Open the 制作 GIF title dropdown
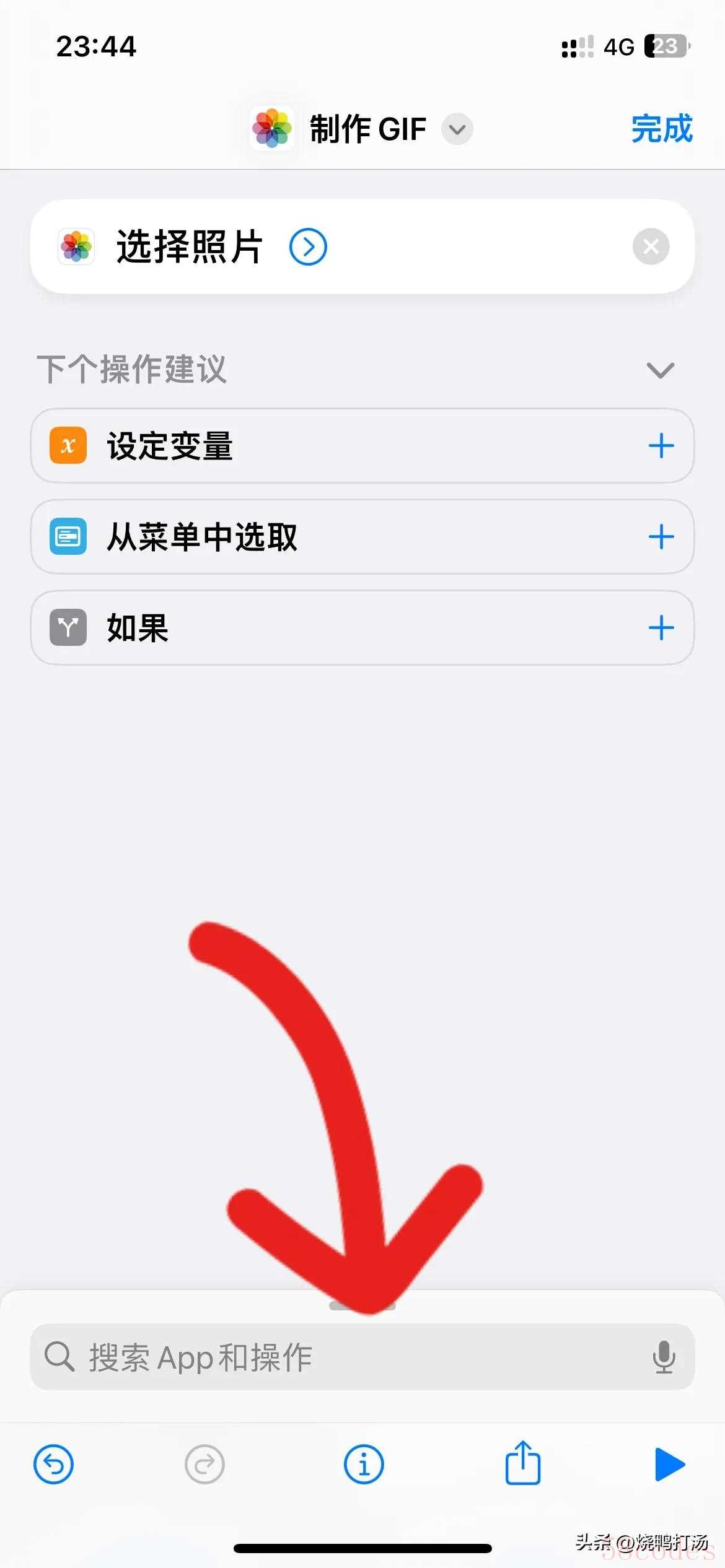Viewport: 725px width, 1568px height. pos(457,129)
